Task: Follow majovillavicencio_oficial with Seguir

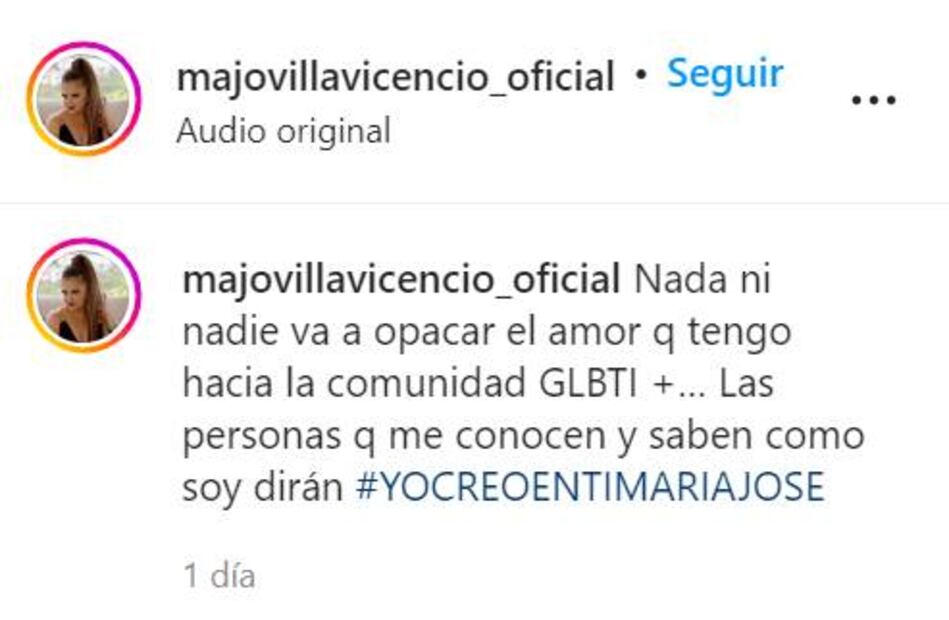Action: point(725,74)
